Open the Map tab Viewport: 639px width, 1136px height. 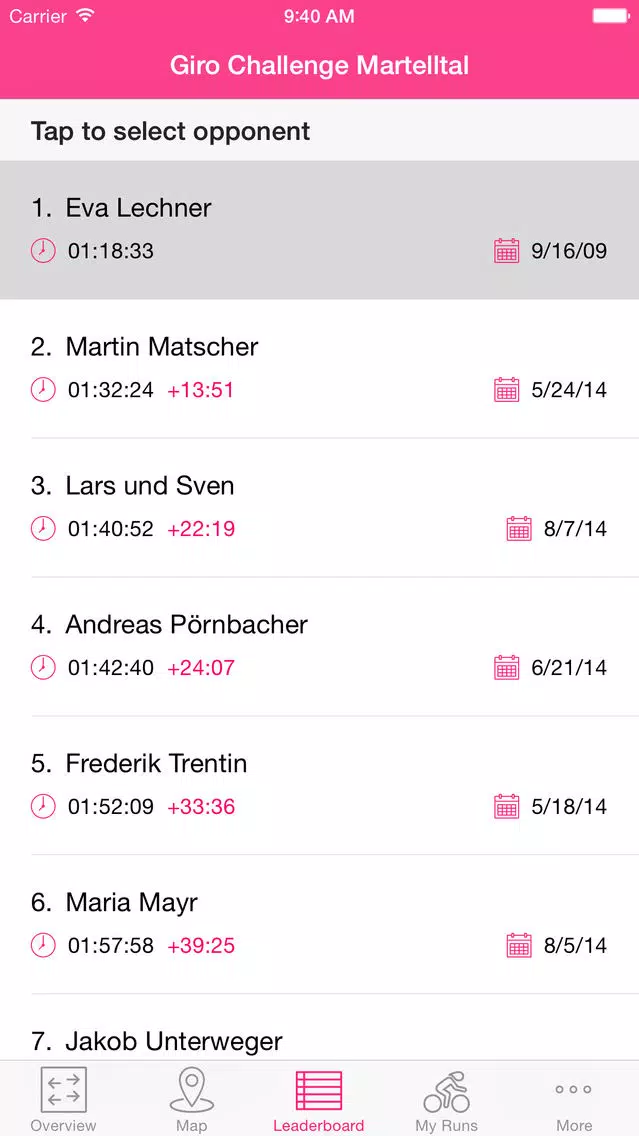191,1099
